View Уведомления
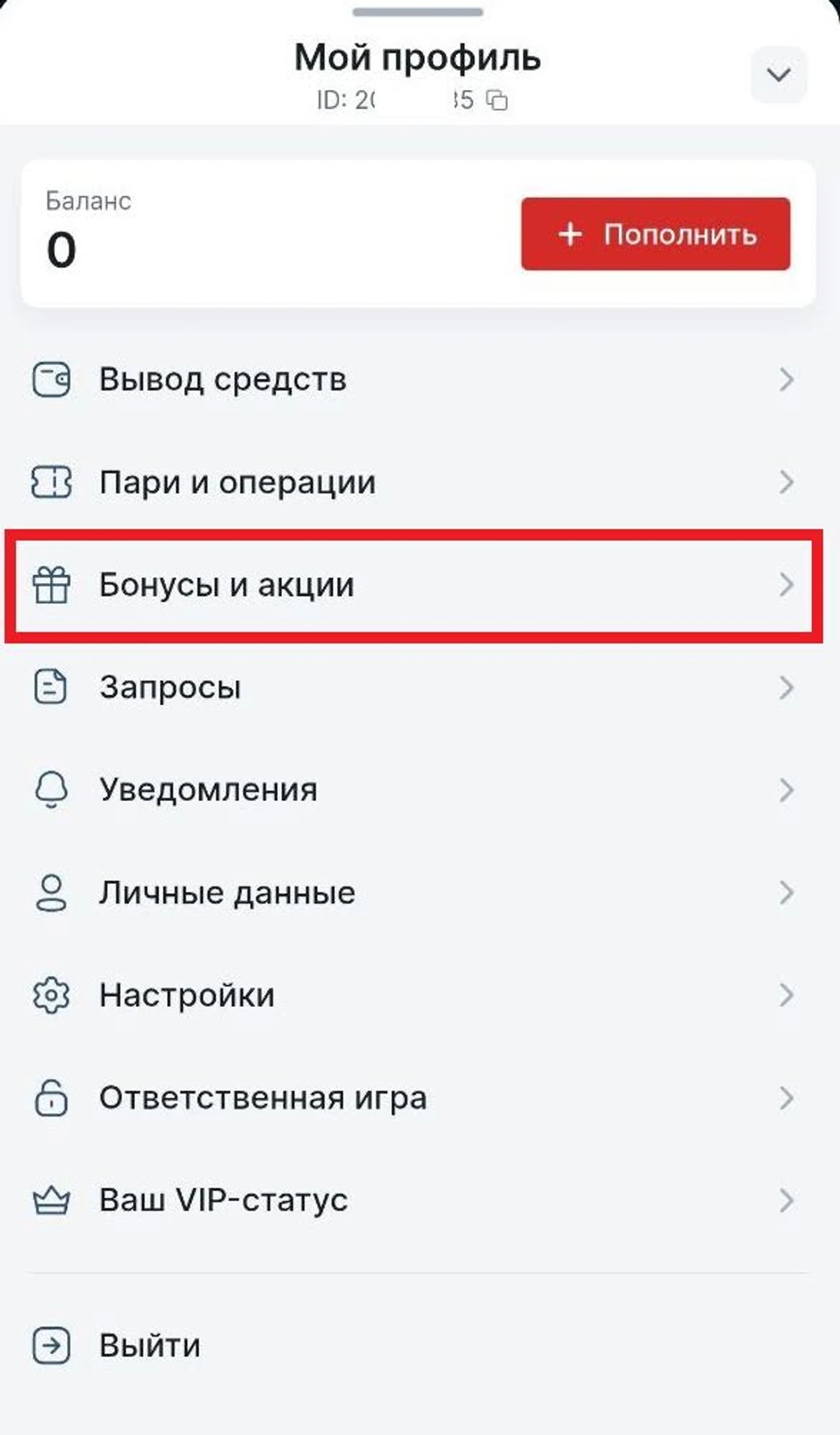840x1435 pixels. click(208, 790)
